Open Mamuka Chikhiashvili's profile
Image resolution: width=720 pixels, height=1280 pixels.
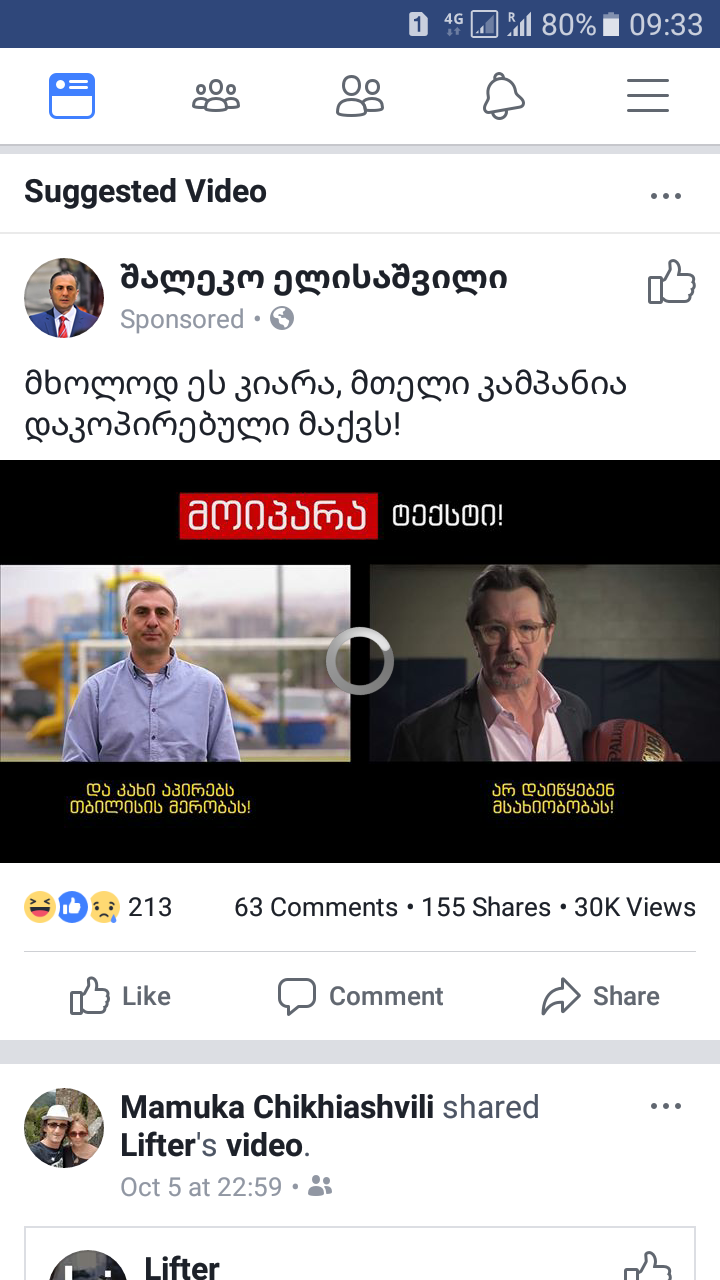pos(277,1107)
